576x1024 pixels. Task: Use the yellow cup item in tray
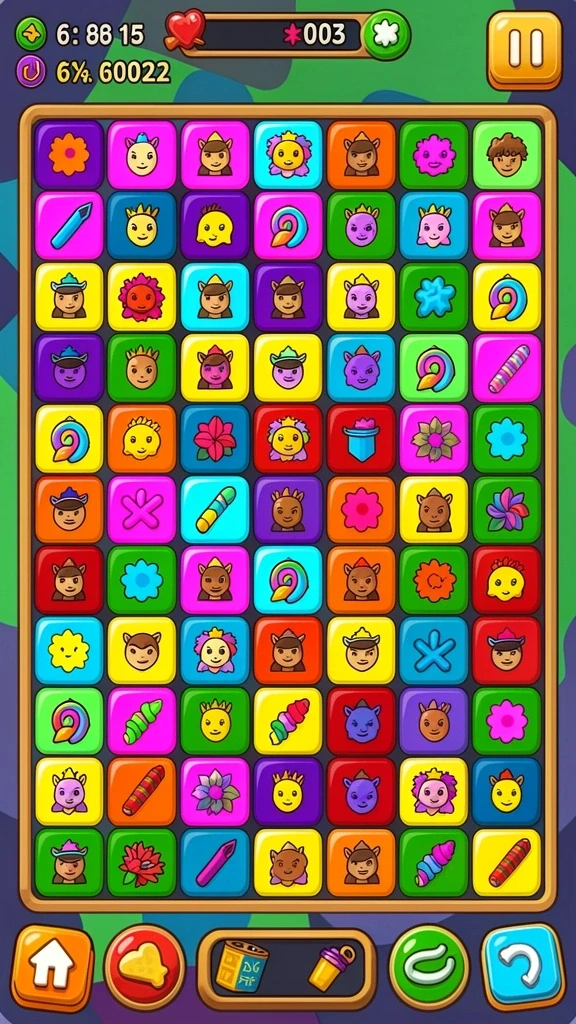[332, 968]
